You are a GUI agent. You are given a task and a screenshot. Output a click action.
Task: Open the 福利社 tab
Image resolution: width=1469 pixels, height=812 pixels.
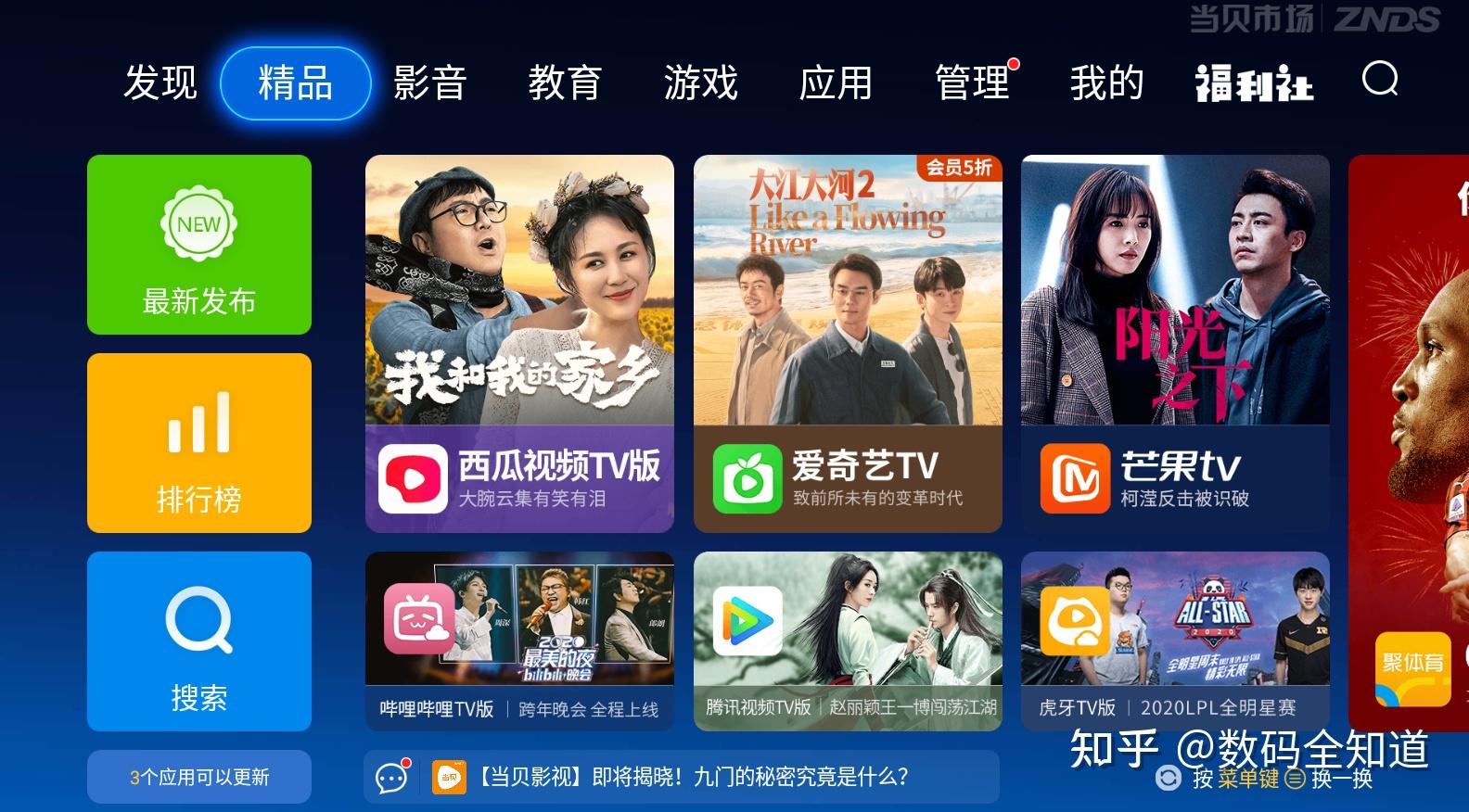(1253, 83)
